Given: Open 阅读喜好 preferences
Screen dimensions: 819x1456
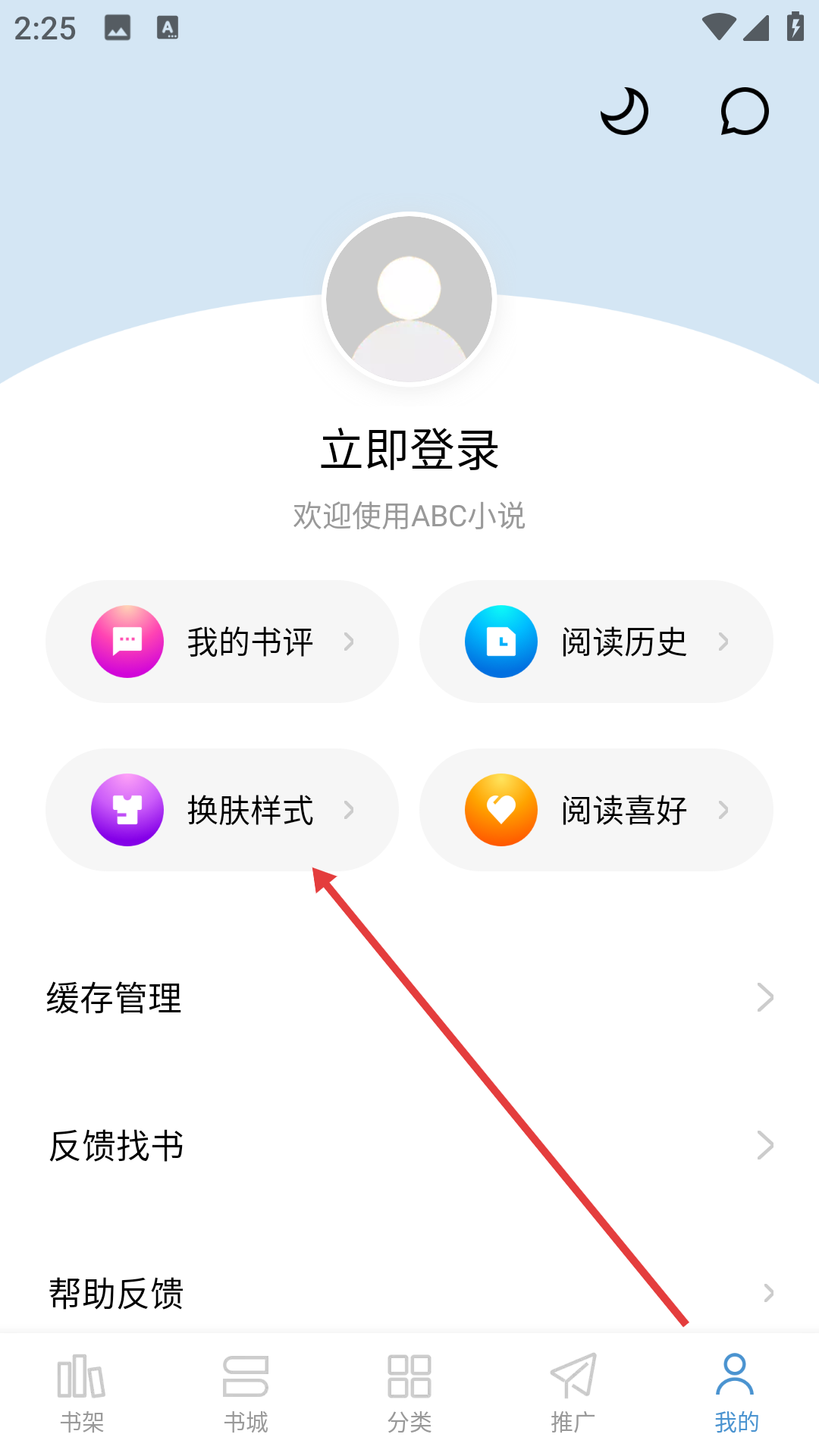Looking at the screenshot, I should [596, 810].
